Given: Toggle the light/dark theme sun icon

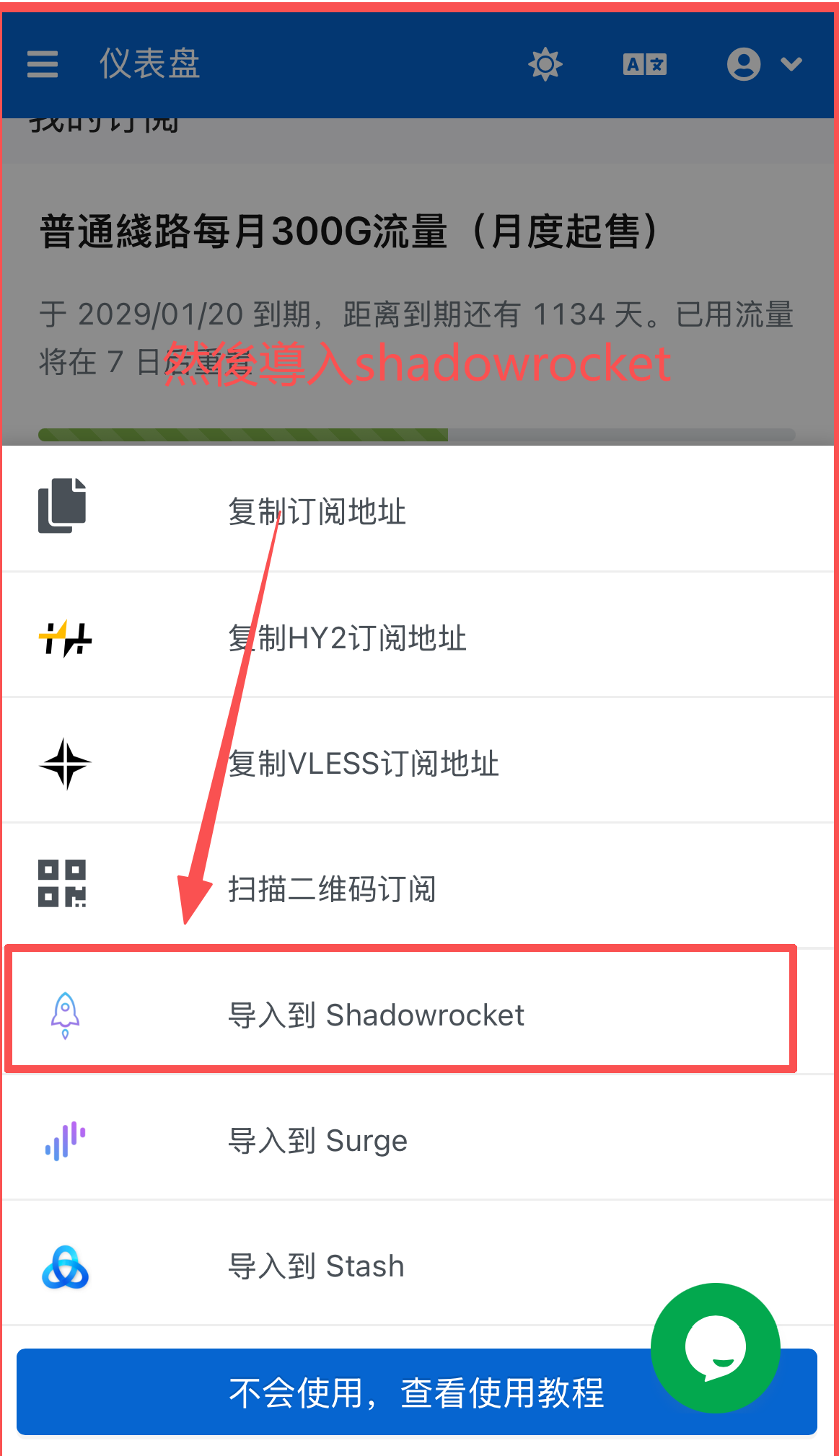Looking at the screenshot, I should point(545,64).
